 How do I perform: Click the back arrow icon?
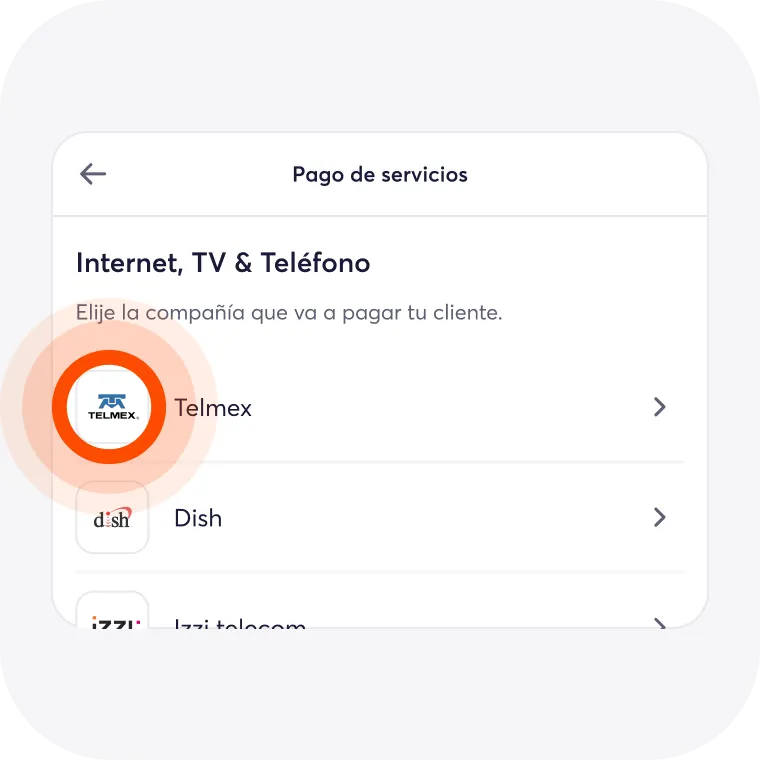pyautogui.click(x=92, y=174)
